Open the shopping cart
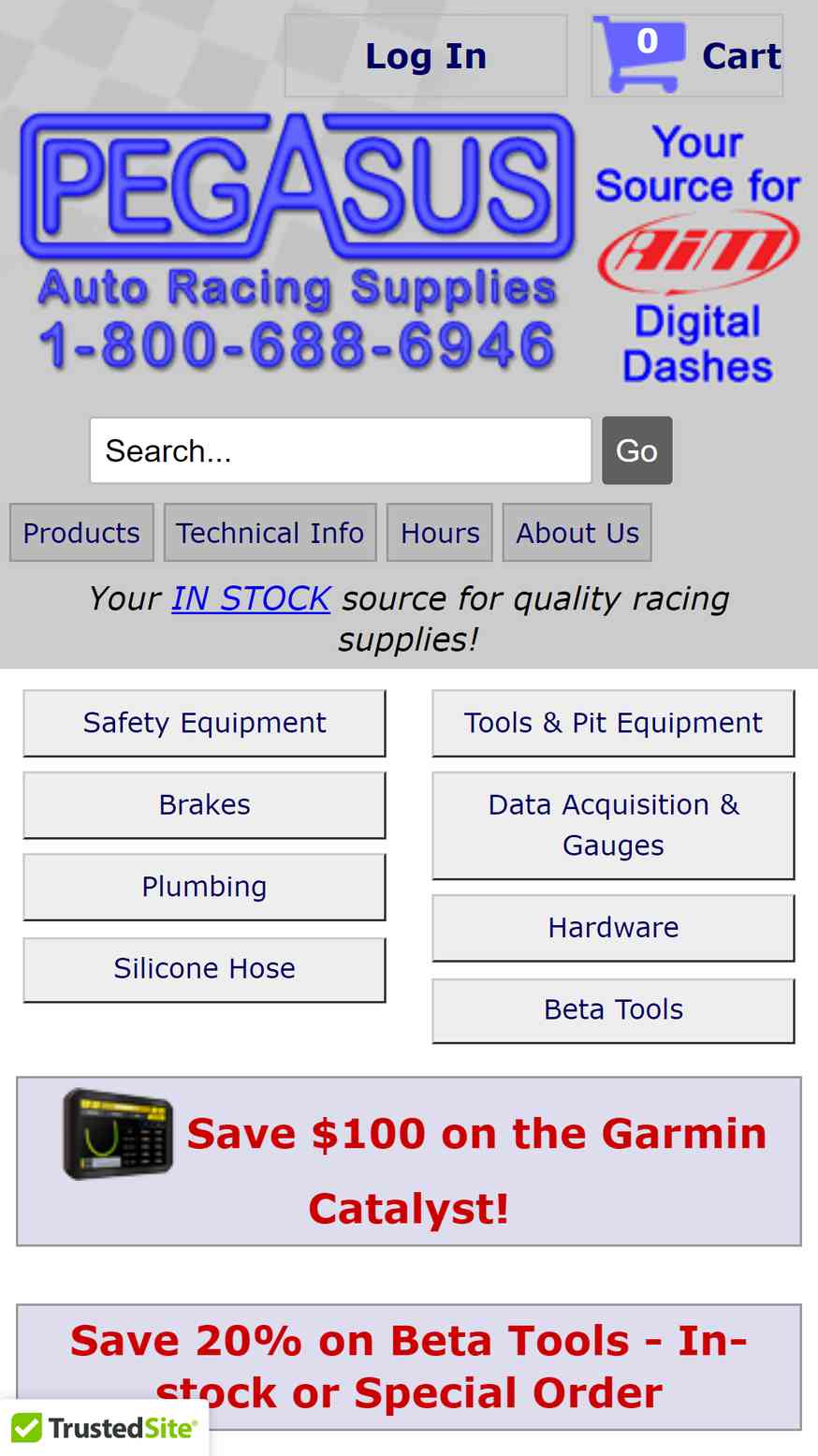 (x=687, y=56)
